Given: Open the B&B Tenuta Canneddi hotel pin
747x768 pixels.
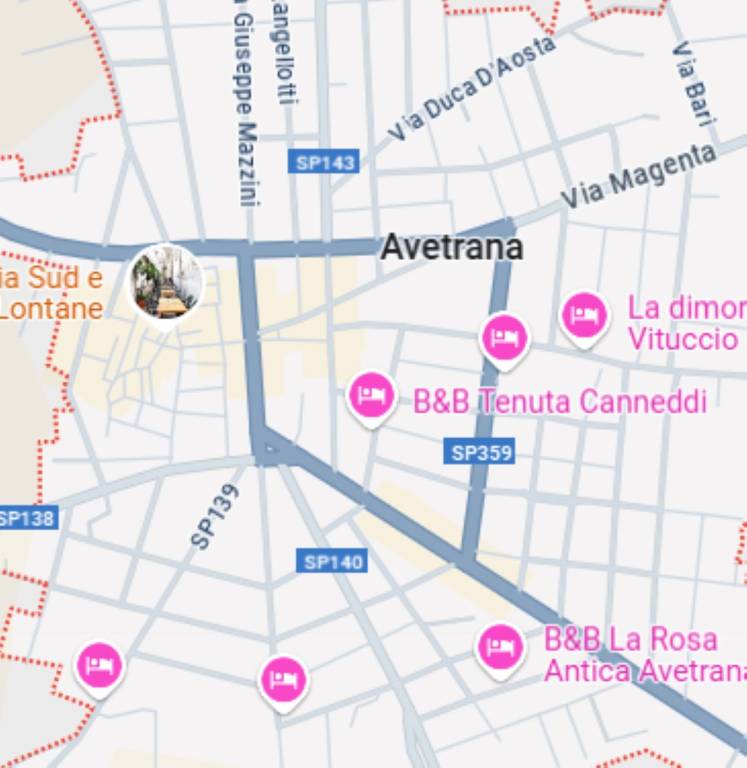Looking at the screenshot, I should pos(372,396).
